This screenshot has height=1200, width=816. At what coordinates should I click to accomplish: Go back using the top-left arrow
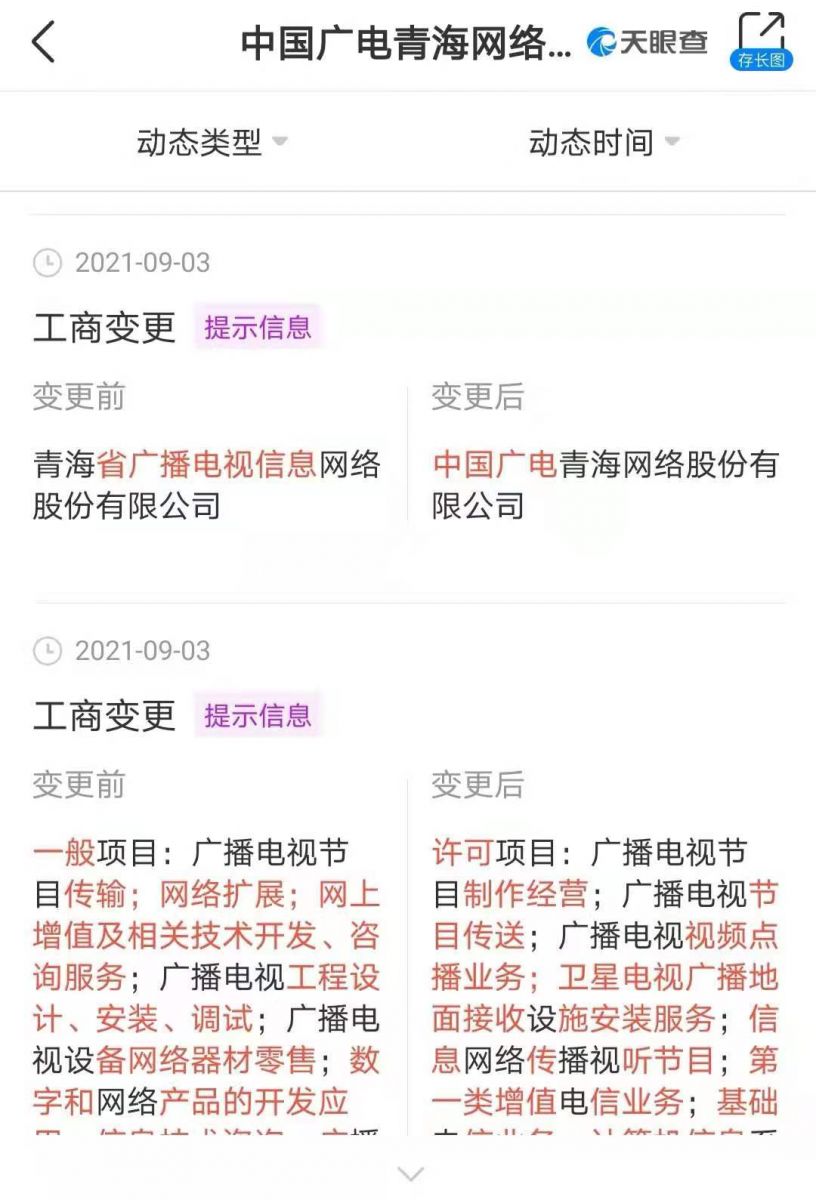click(x=44, y=43)
